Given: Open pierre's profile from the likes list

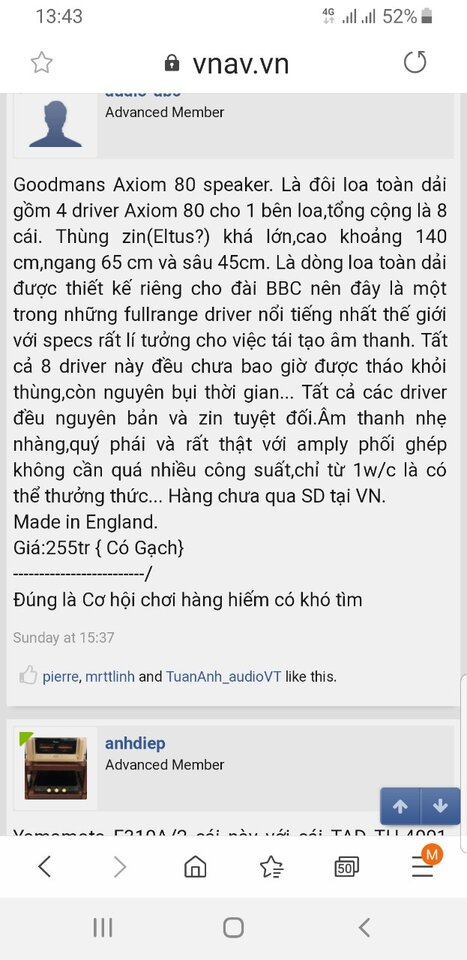Looking at the screenshot, I should [x=61, y=677].
